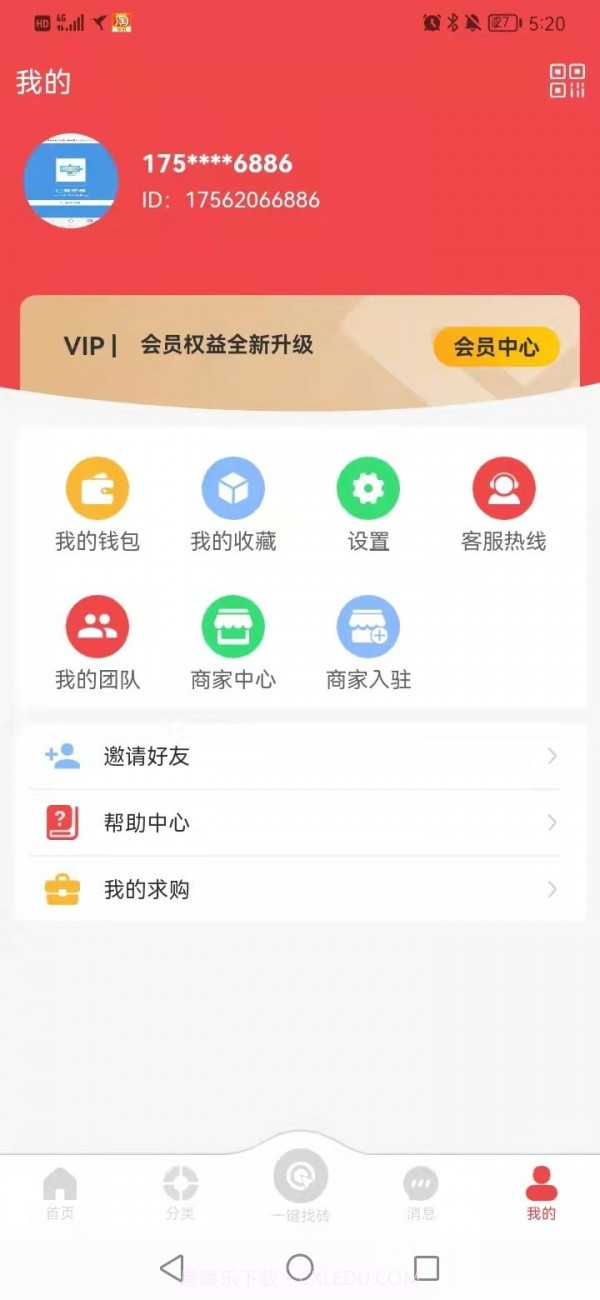The width and height of the screenshot is (600, 1300).
Task: Switch to the 消息 messages tab
Action: pos(421,1194)
